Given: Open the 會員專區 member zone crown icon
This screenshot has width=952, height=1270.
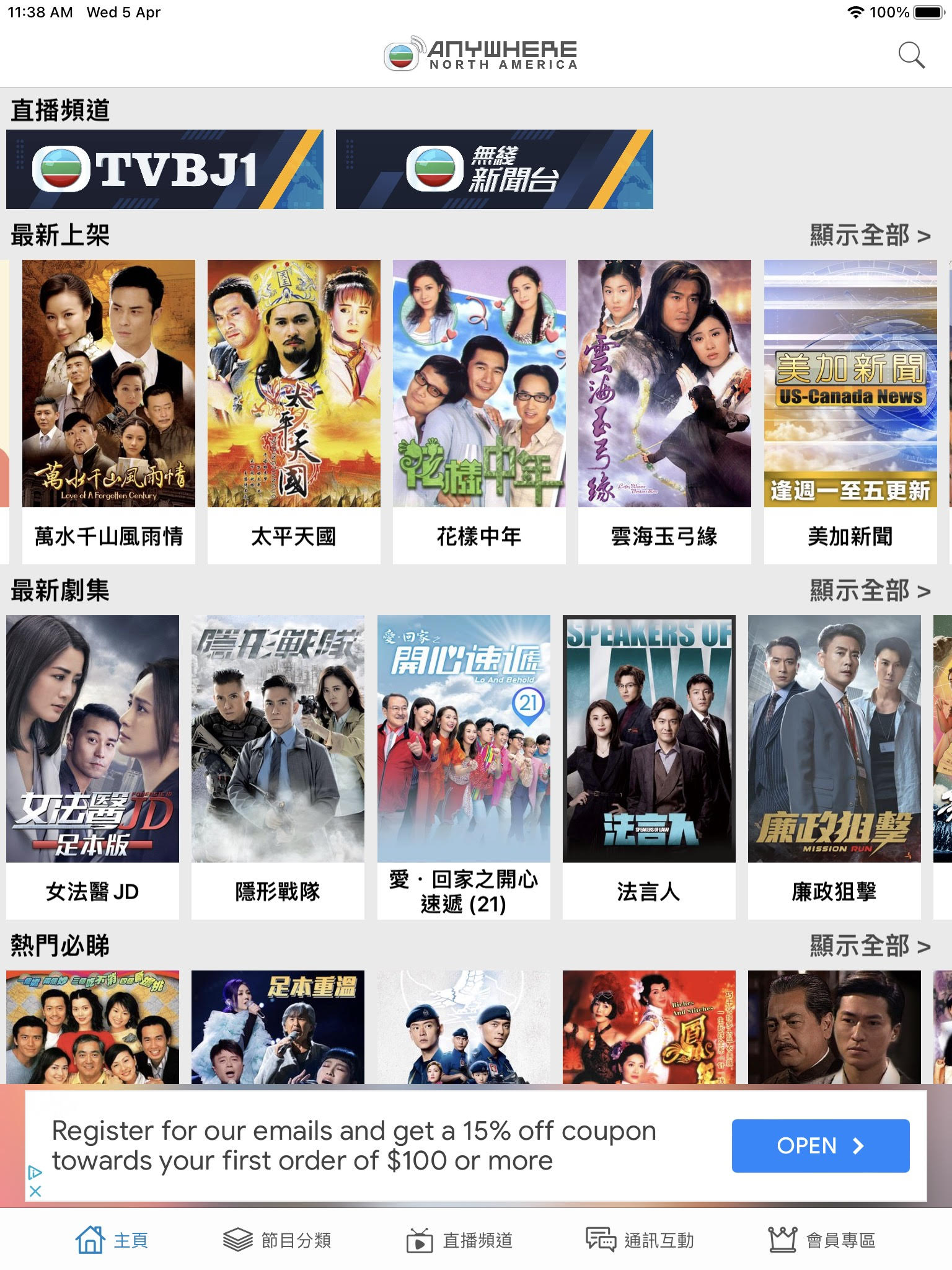Looking at the screenshot, I should tap(782, 1239).
